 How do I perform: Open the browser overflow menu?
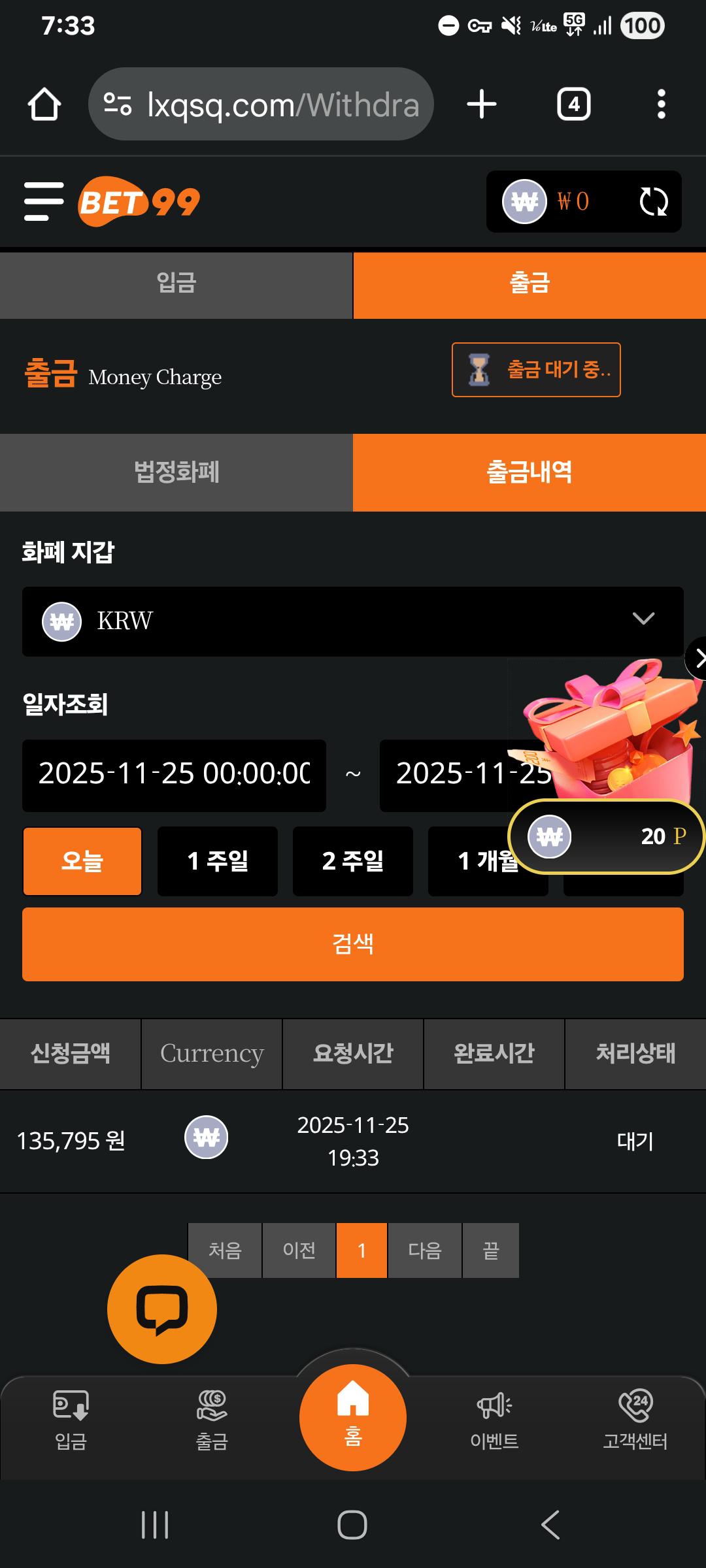(x=662, y=105)
